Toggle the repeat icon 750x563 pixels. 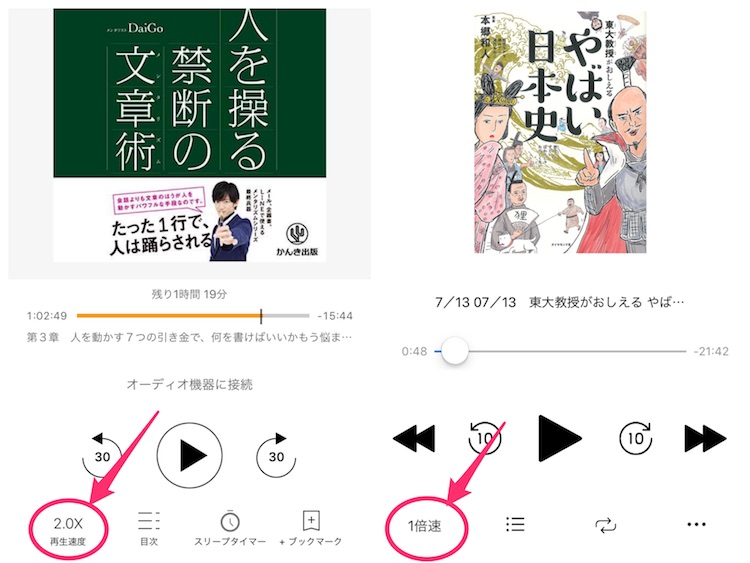(x=605, y=524)
